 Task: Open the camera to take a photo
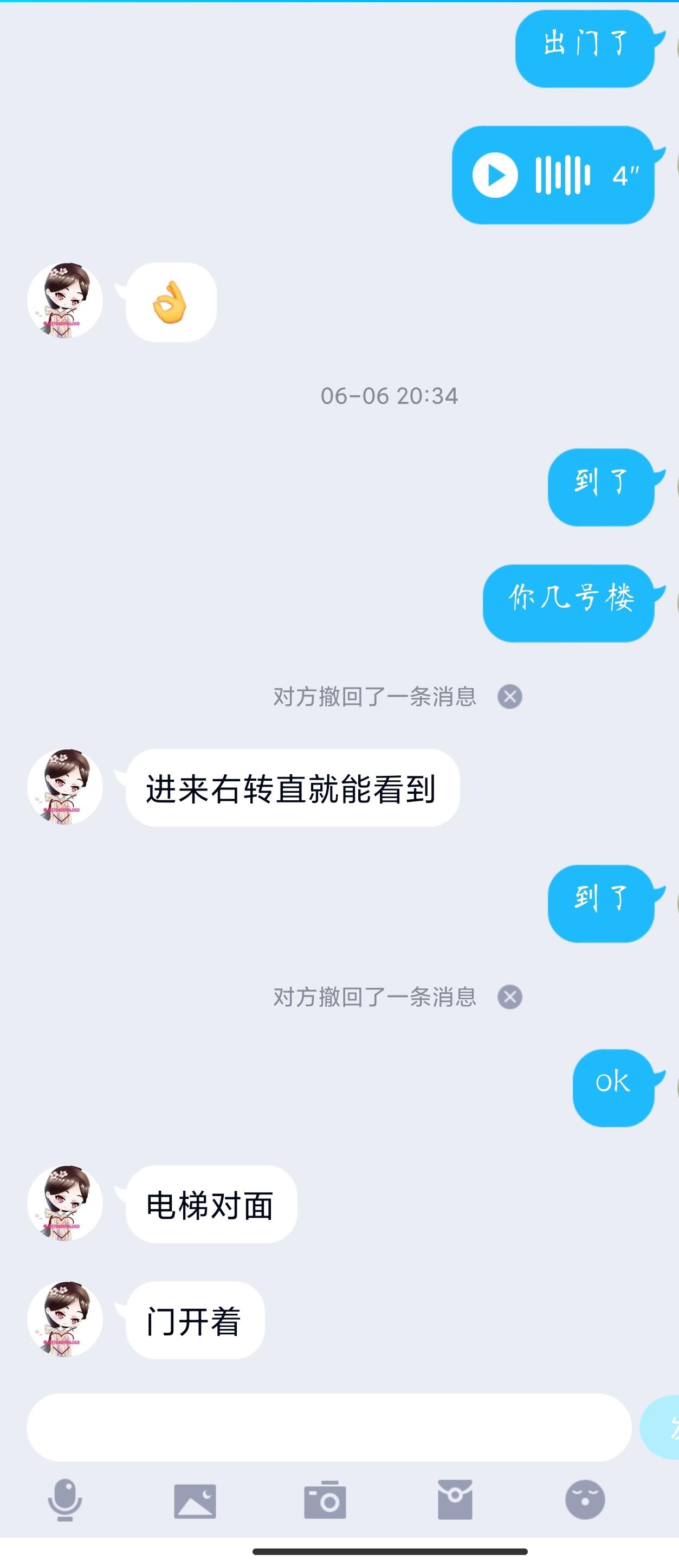coord(325,1500)
